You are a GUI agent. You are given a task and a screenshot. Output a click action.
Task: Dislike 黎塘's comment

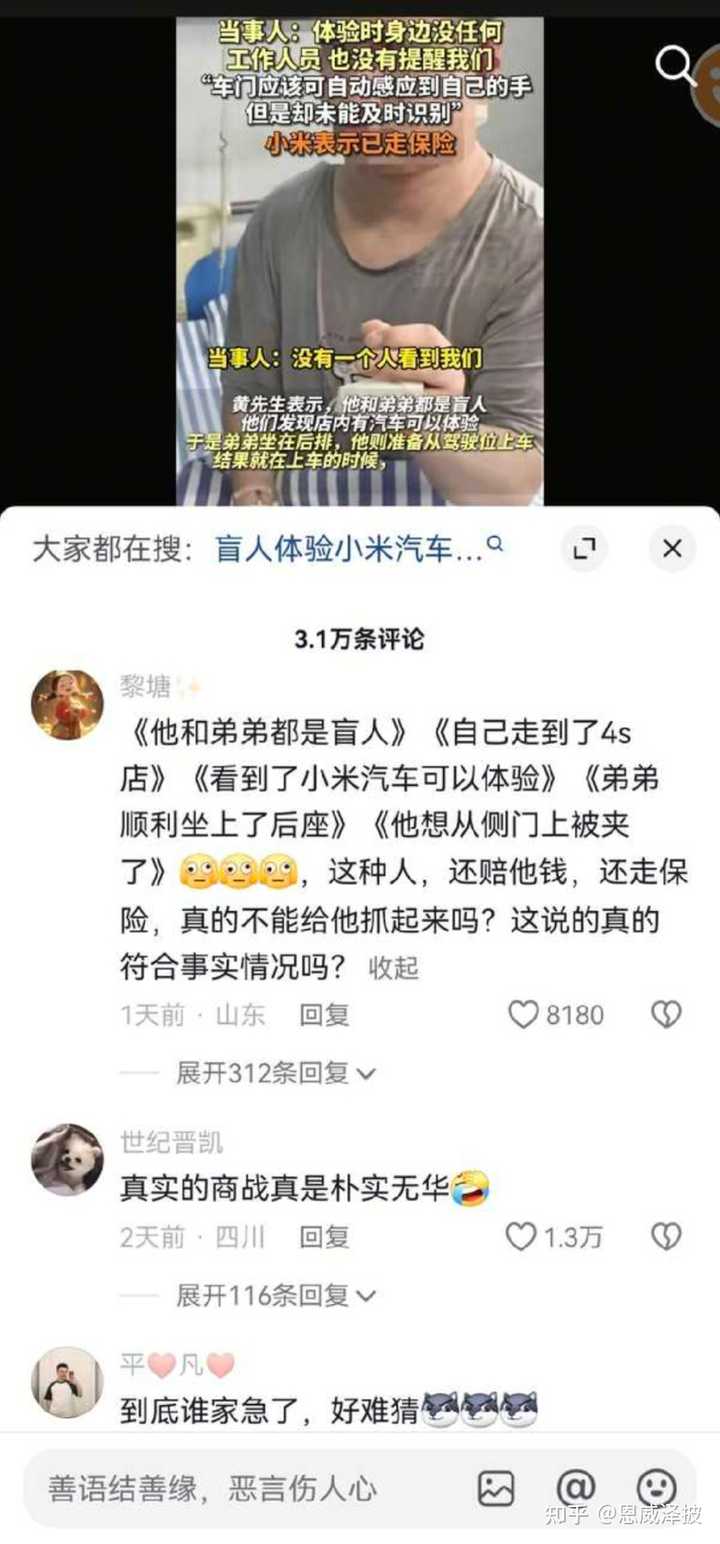coord(666,1015)
